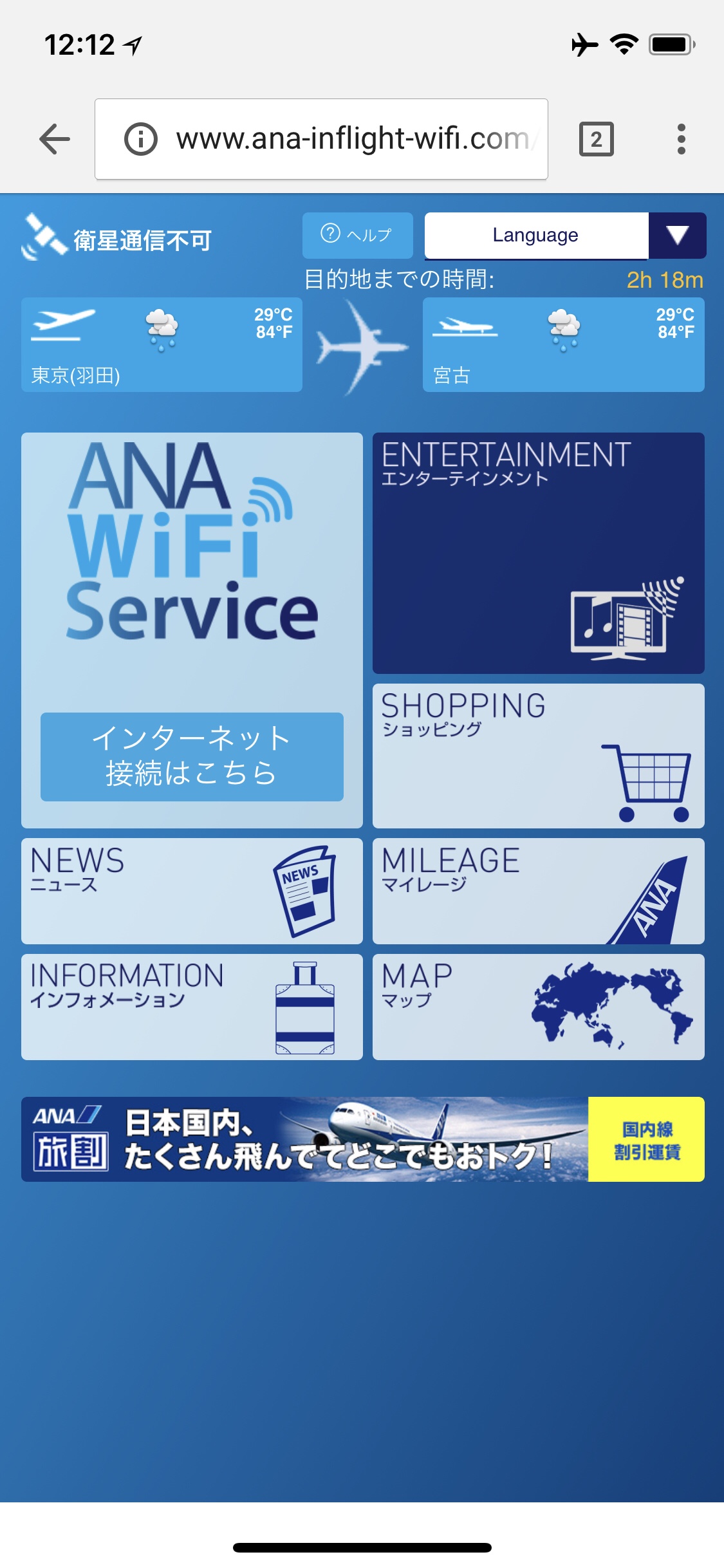
Task: Go back with the browser back arrow
Action: tap(55, 139)
